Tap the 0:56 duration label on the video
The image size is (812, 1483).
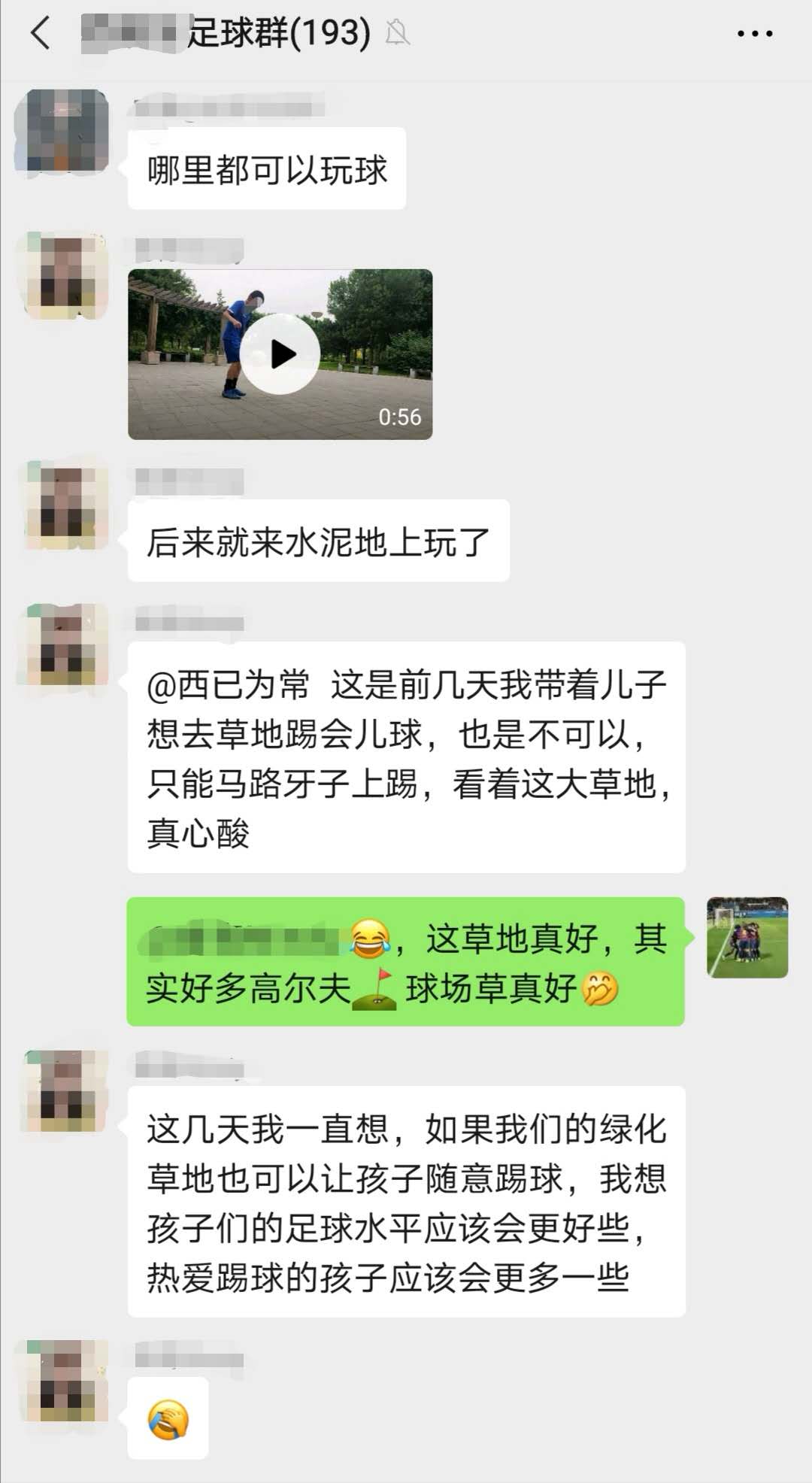tap(399, 417)
